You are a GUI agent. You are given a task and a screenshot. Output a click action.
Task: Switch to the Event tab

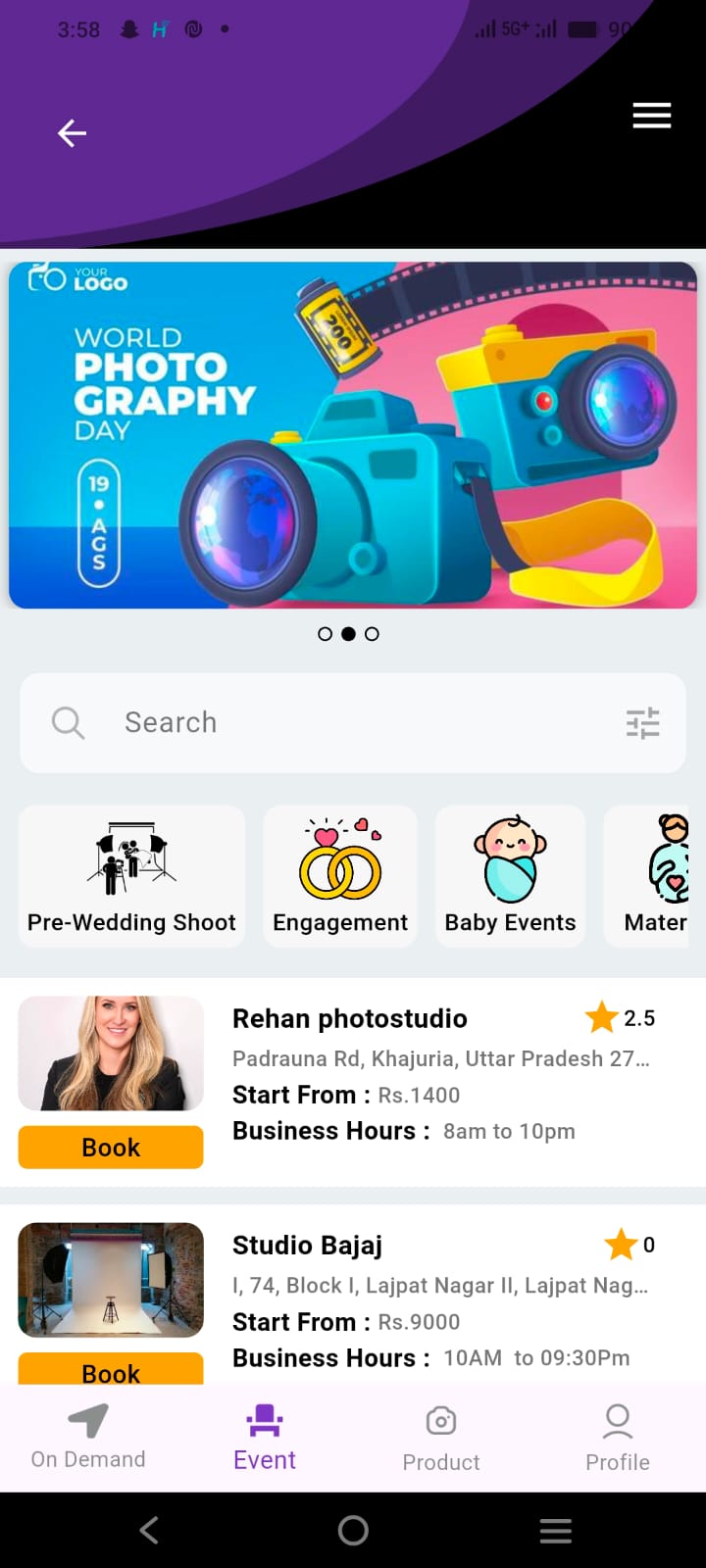265,1437
